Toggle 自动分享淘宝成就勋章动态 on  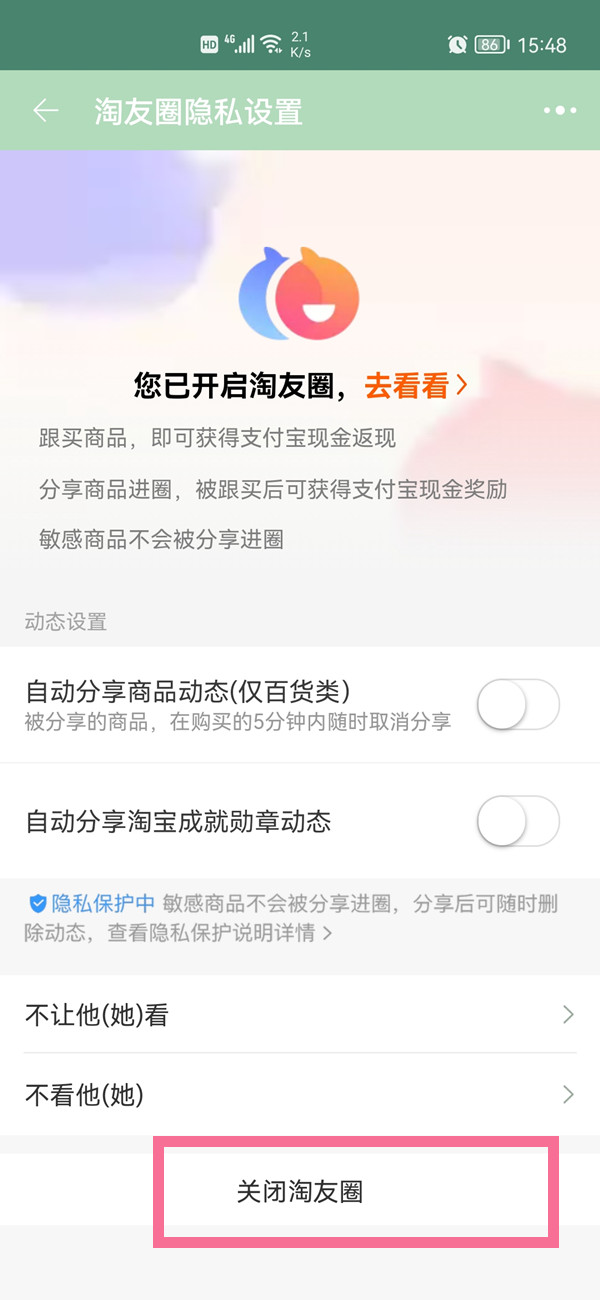click(517, 822)
